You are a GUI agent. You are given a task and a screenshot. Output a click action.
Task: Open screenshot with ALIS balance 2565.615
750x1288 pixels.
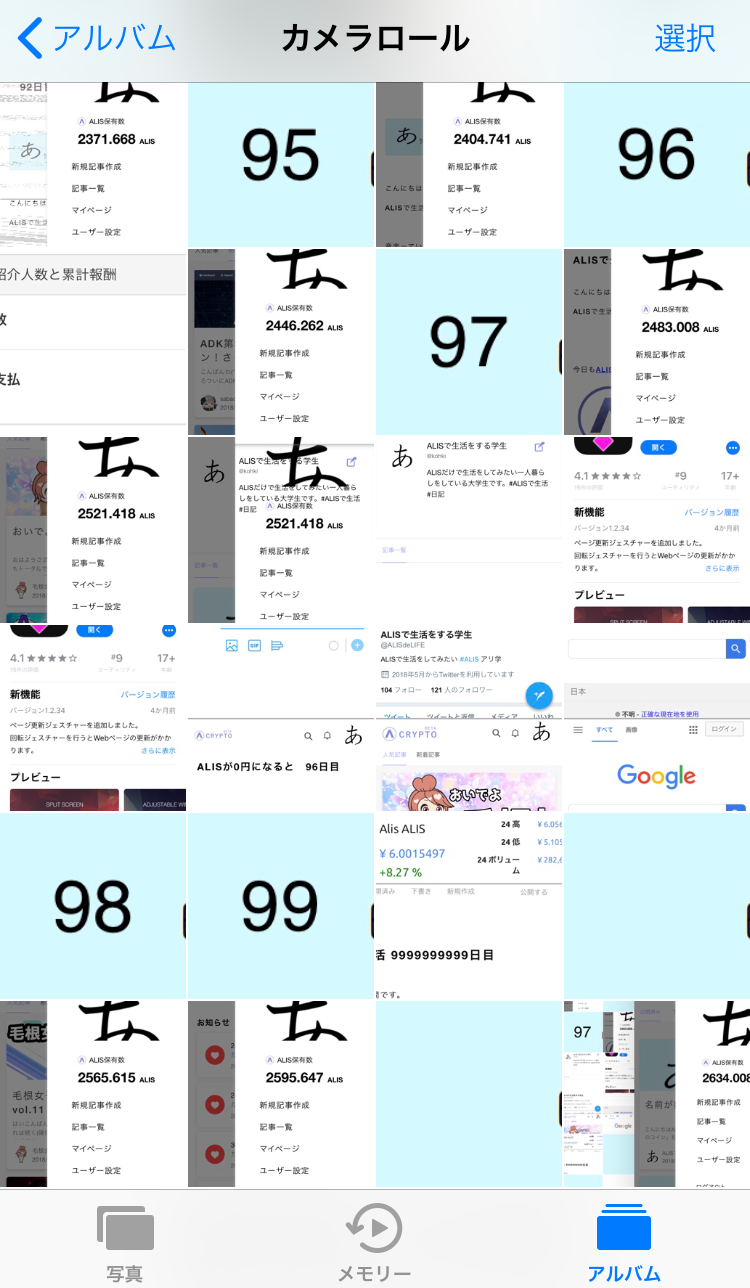click(93, 1094)
